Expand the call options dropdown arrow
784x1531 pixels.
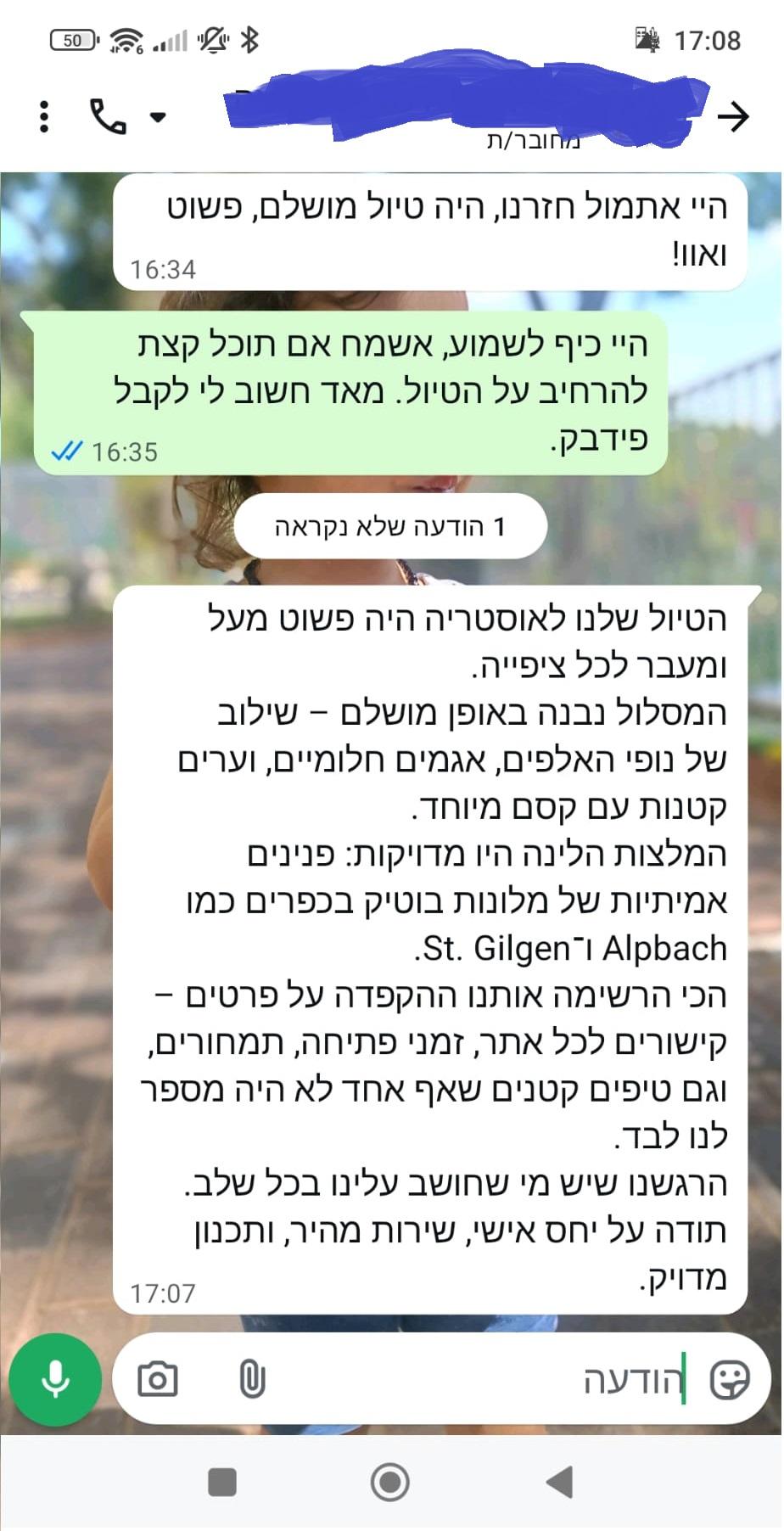coord(158,117)
